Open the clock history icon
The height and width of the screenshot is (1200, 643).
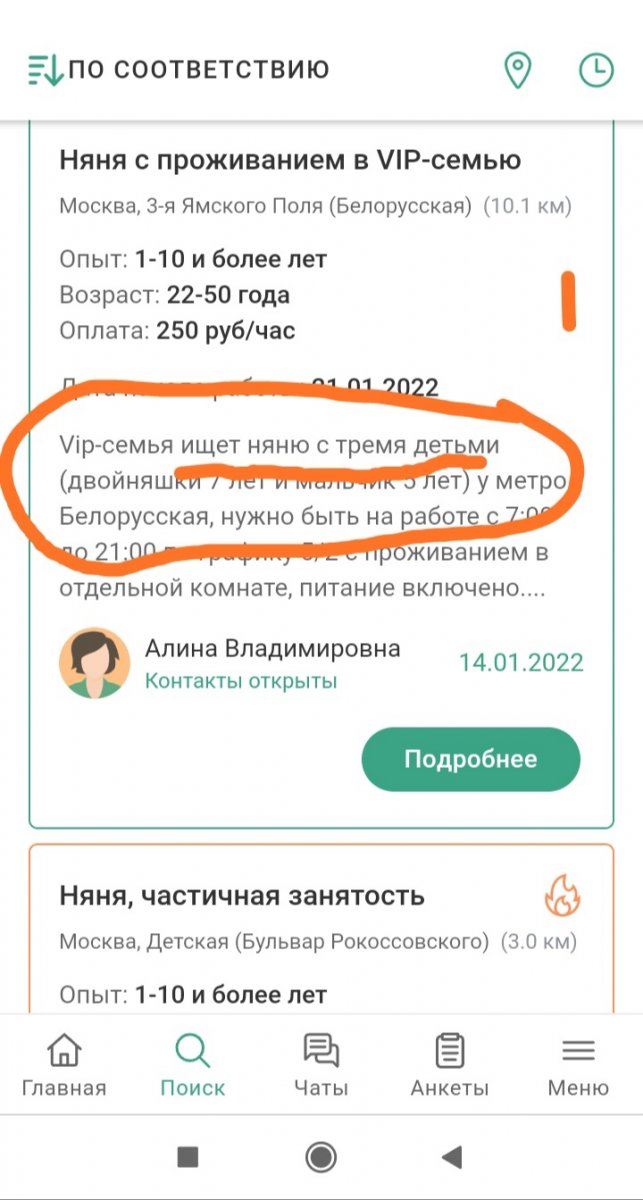[597, 70]
